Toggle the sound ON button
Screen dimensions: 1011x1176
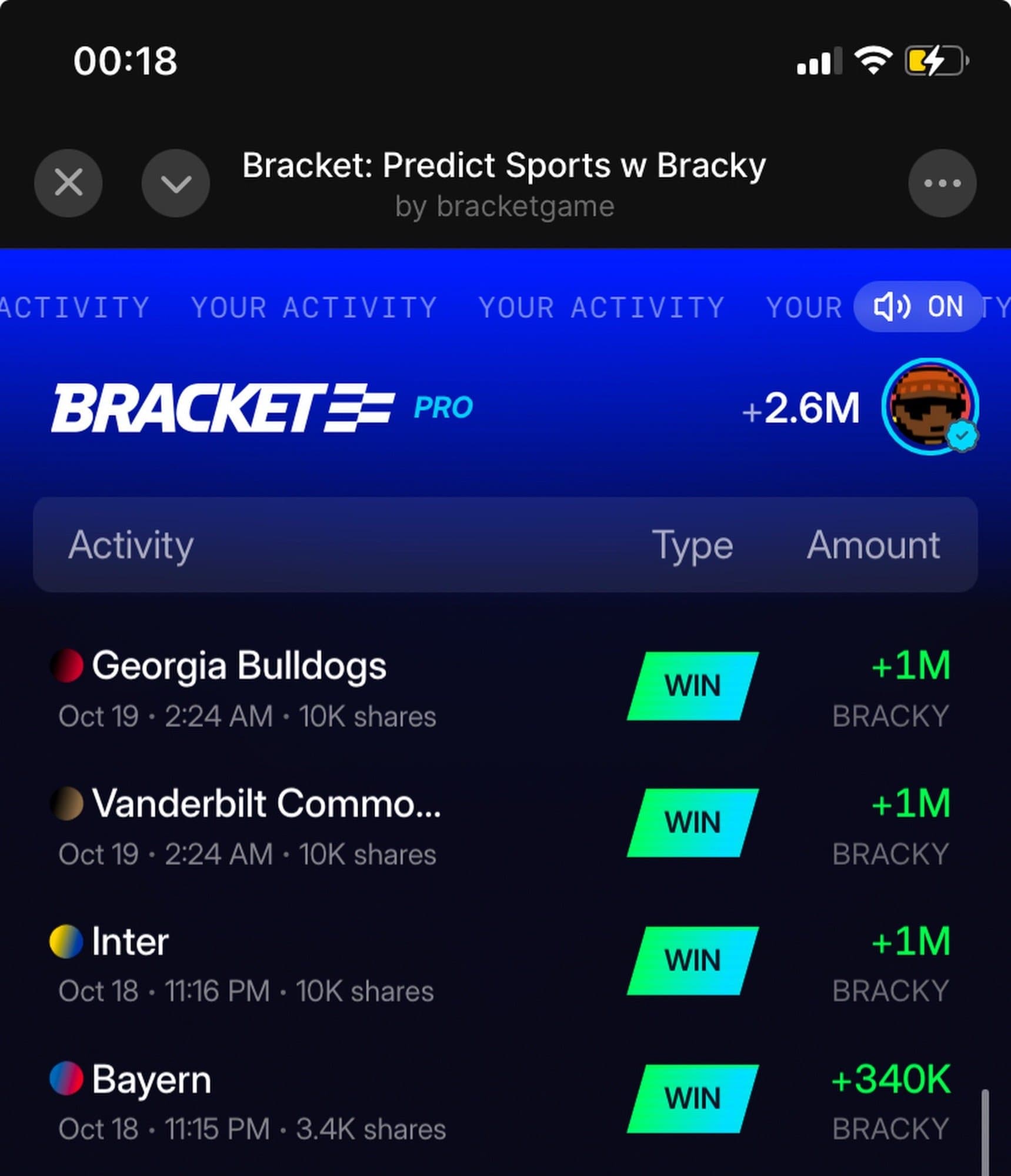coord(917,306)
